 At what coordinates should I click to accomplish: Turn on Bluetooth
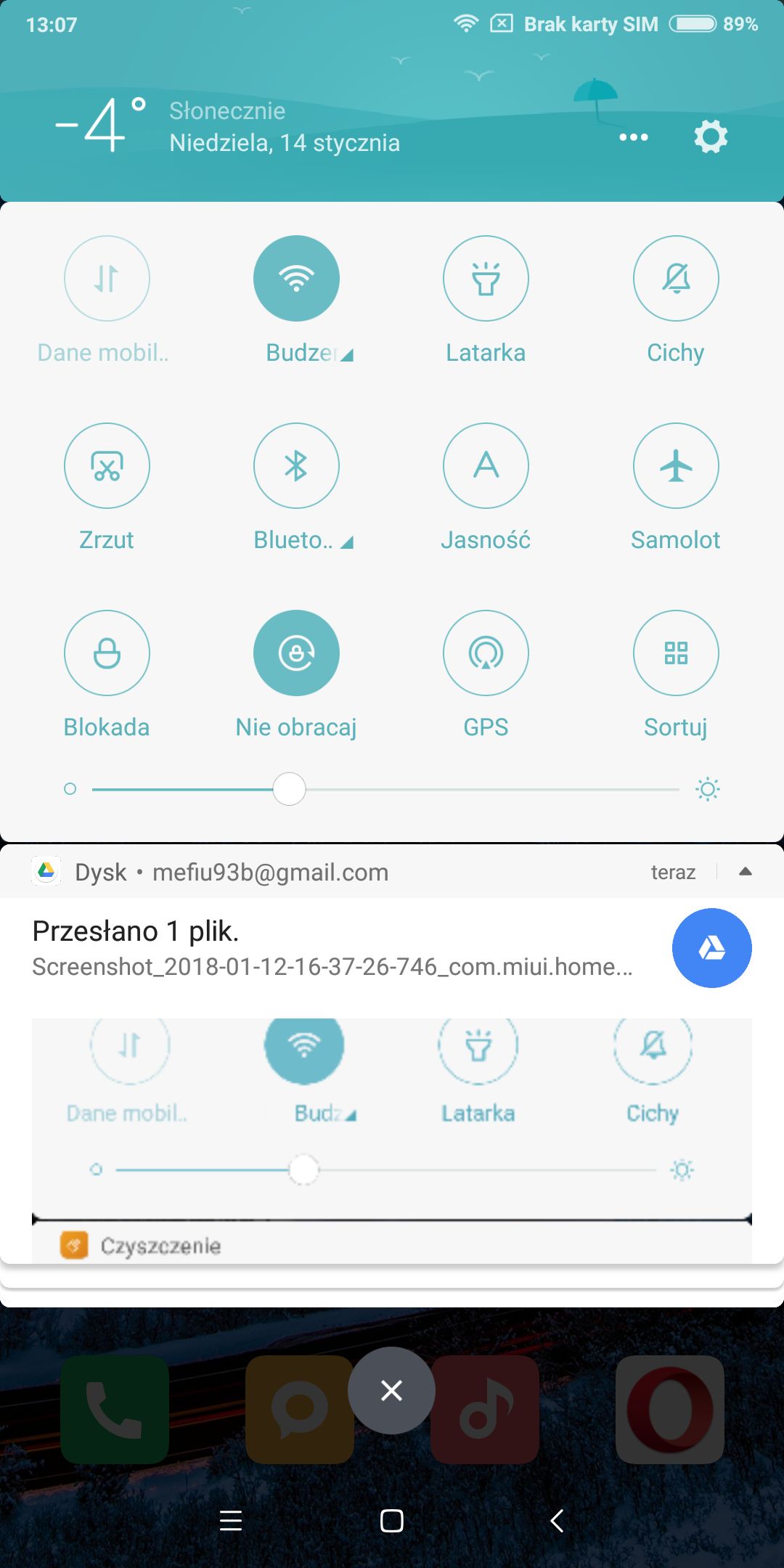(x=296, y=465)
